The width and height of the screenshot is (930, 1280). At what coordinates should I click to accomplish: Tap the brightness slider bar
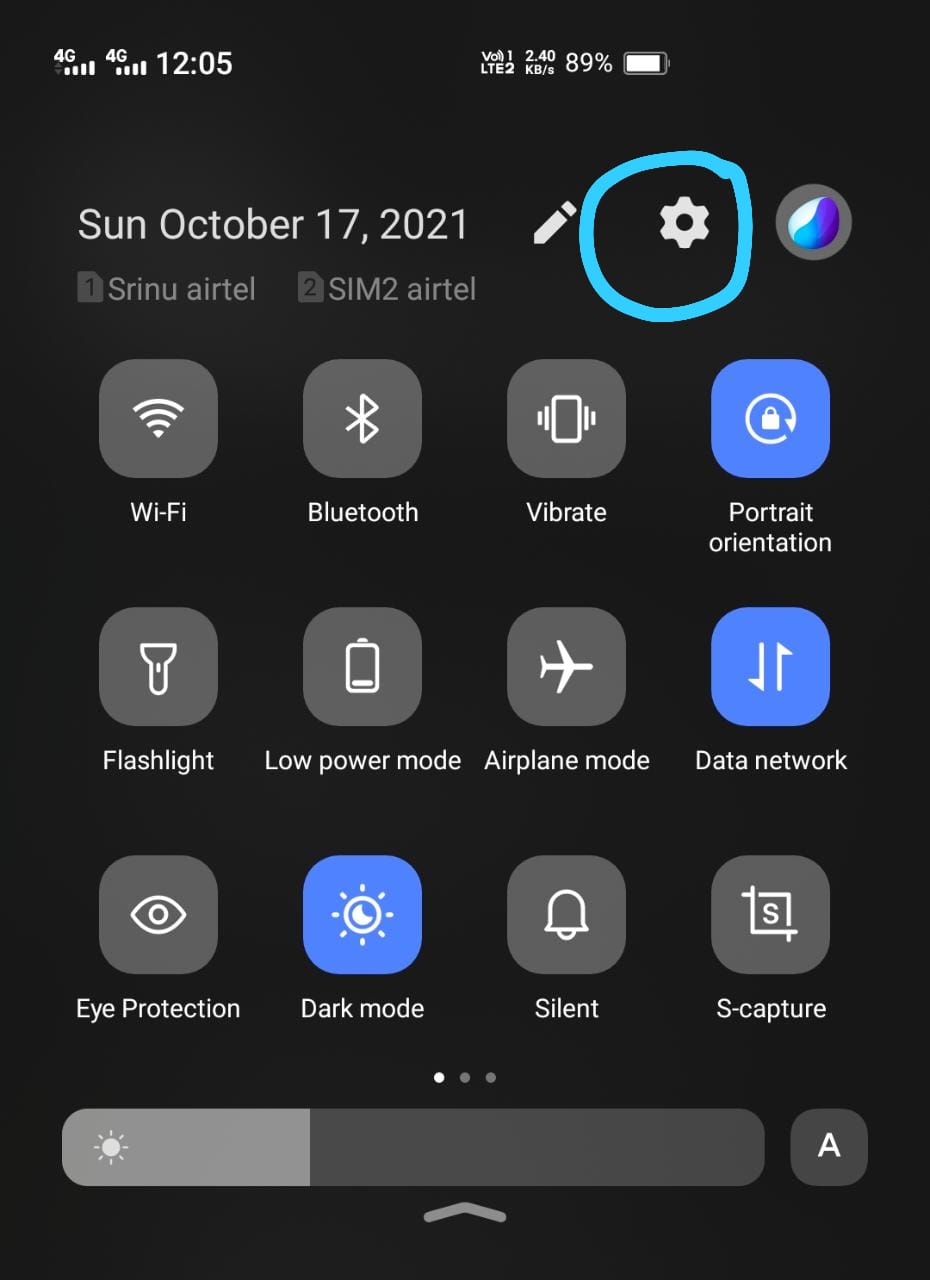413,1147
